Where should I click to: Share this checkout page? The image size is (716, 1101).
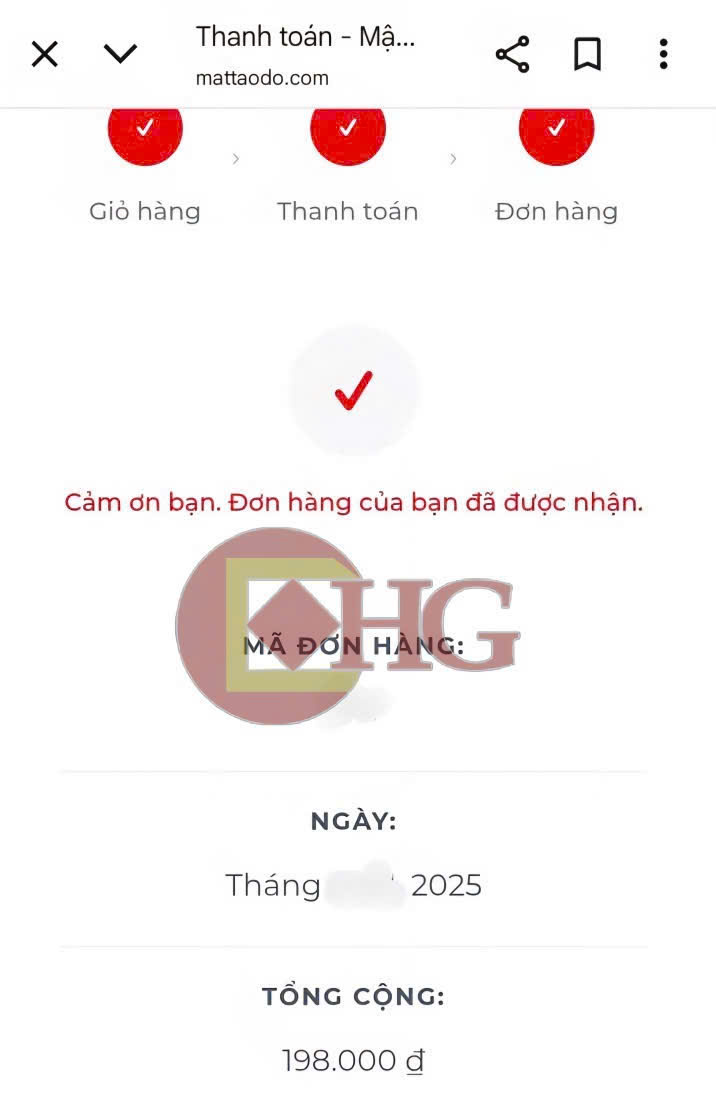click(512, 54)
